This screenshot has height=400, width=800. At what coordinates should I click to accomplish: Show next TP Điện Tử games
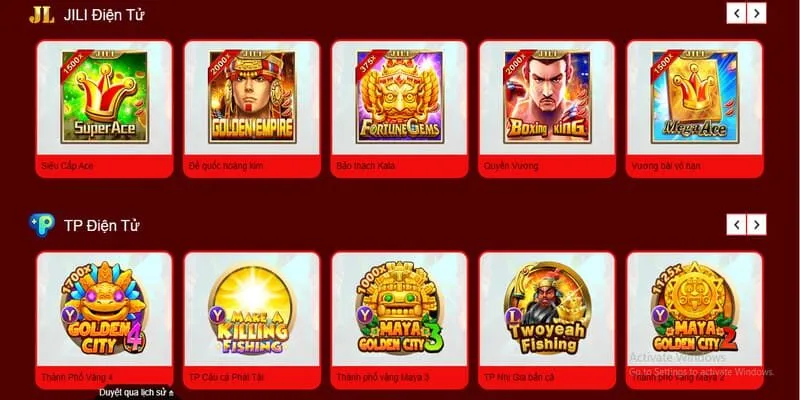[x=757, y=225]
